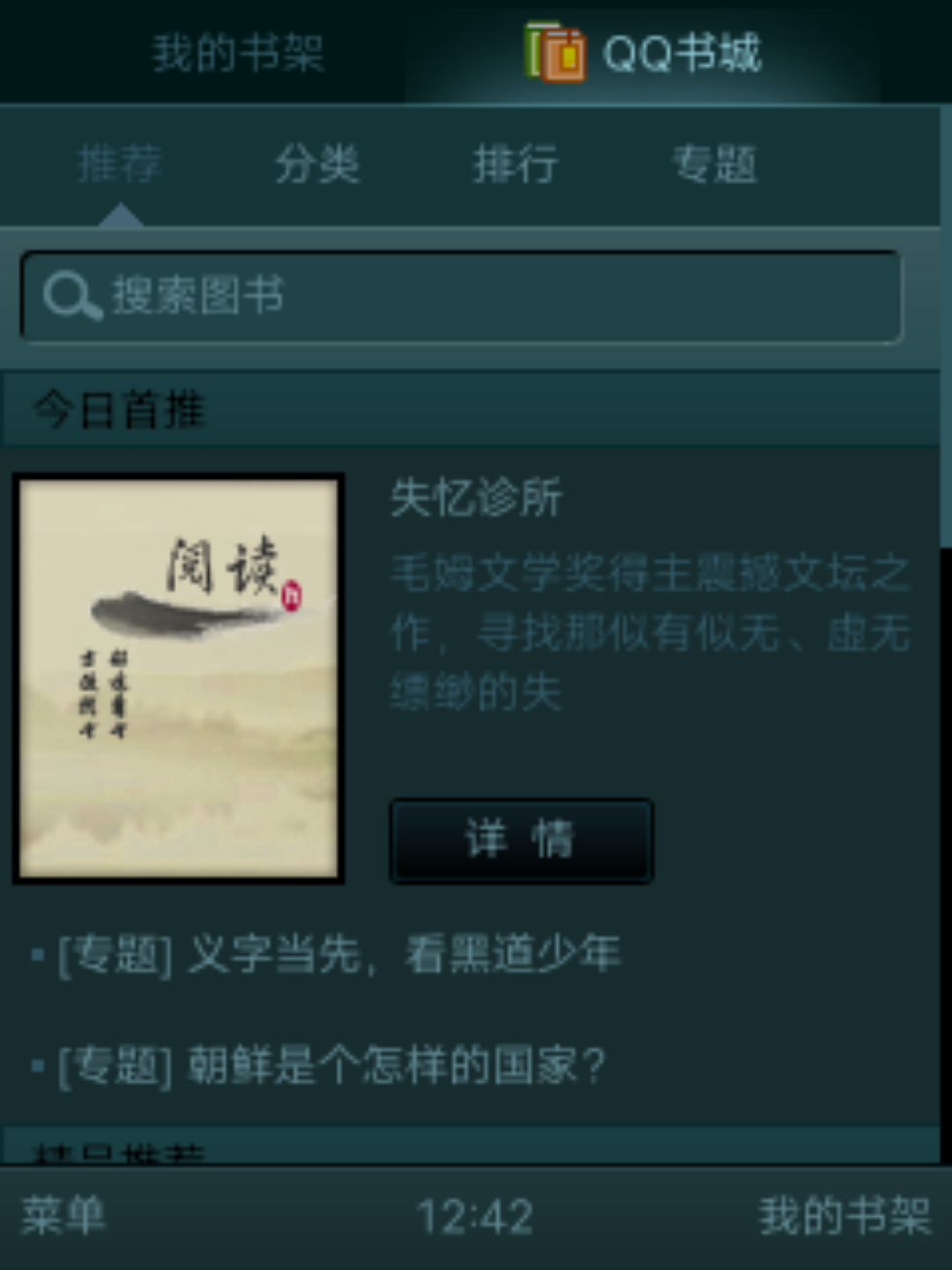
Task: Tap the 详情 button
Action: coord(521,839)
